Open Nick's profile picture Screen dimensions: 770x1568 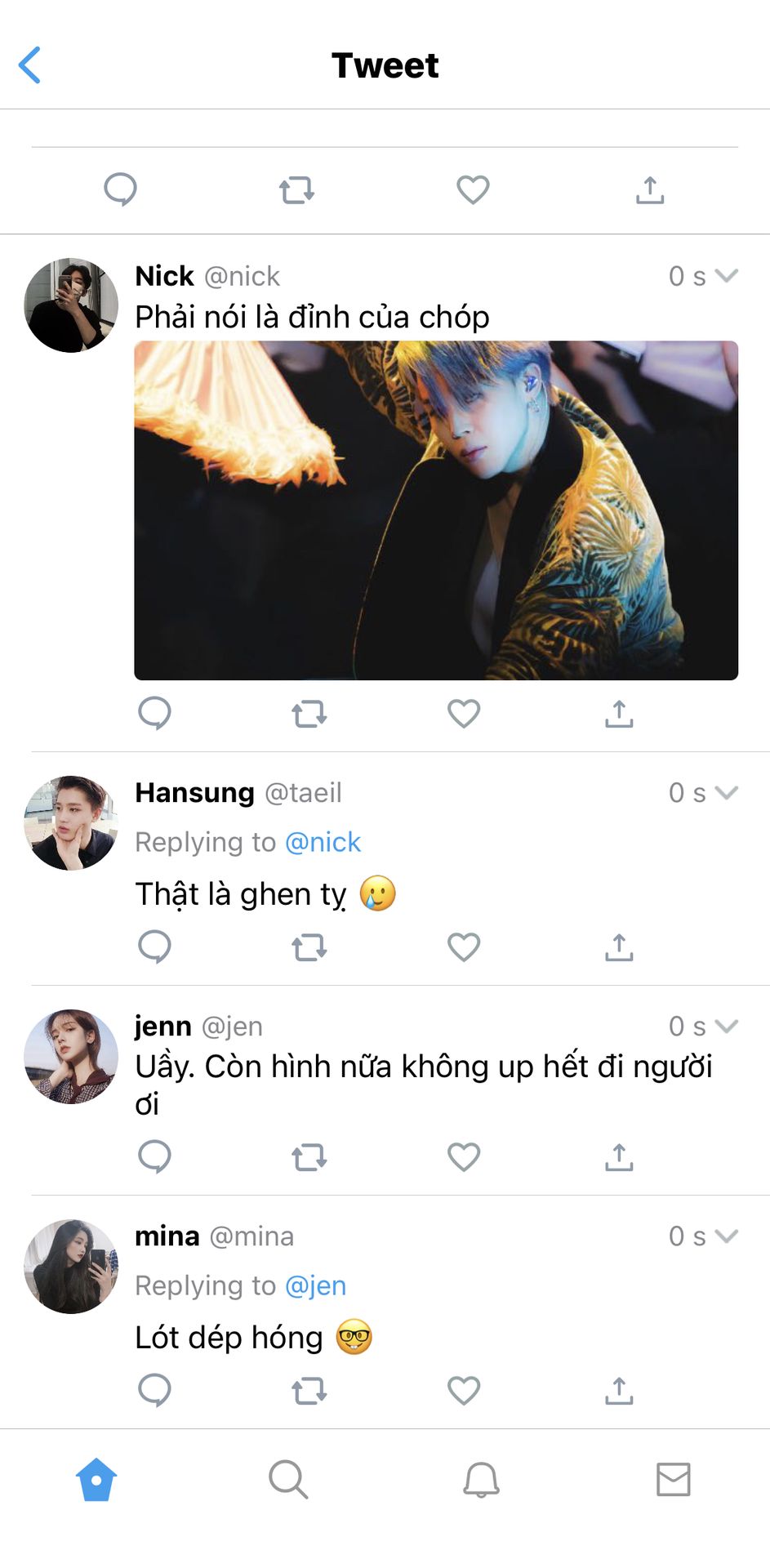pyautogui.click(x=71, y=305)
